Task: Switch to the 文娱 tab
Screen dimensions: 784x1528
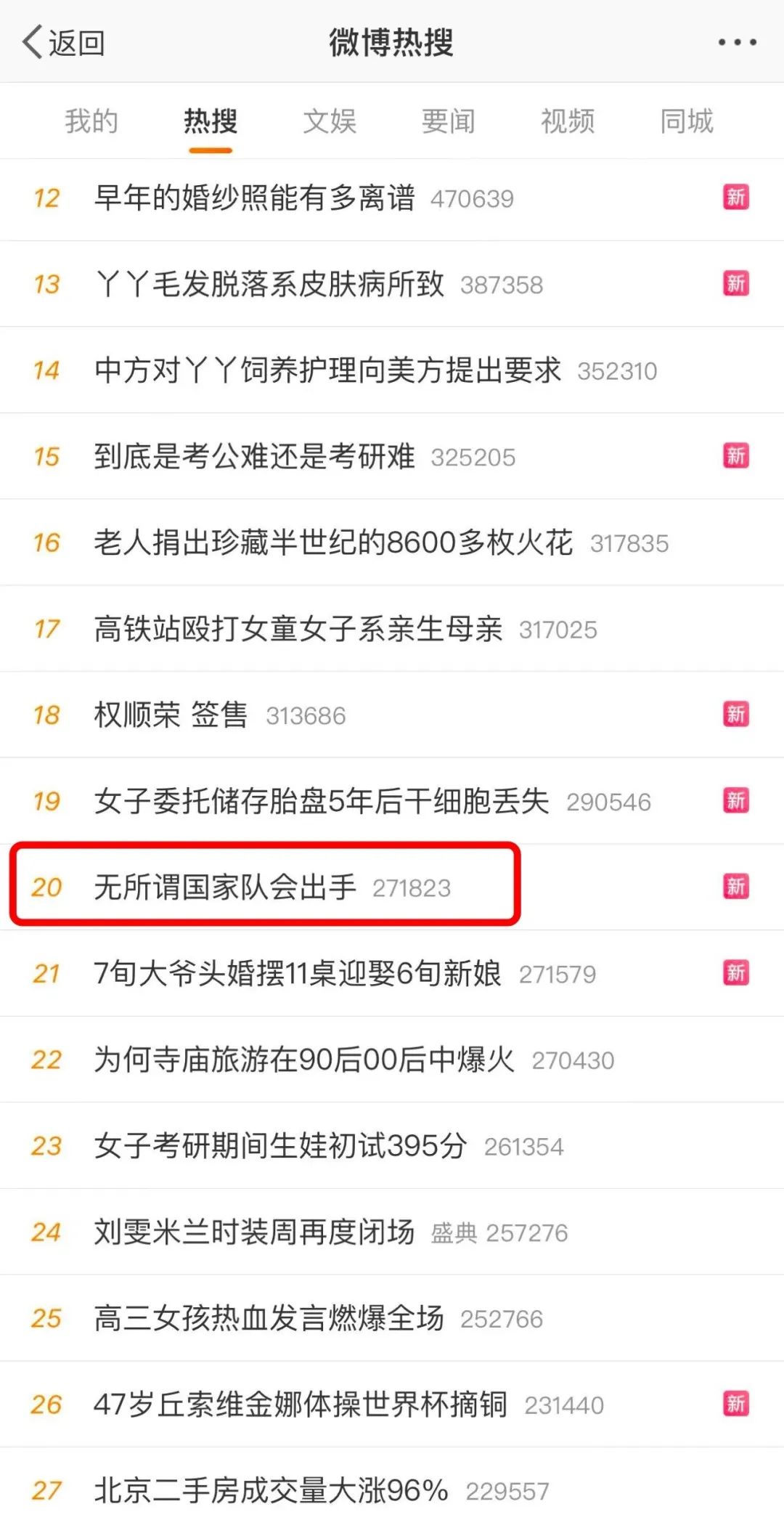Action: (330, 121)
